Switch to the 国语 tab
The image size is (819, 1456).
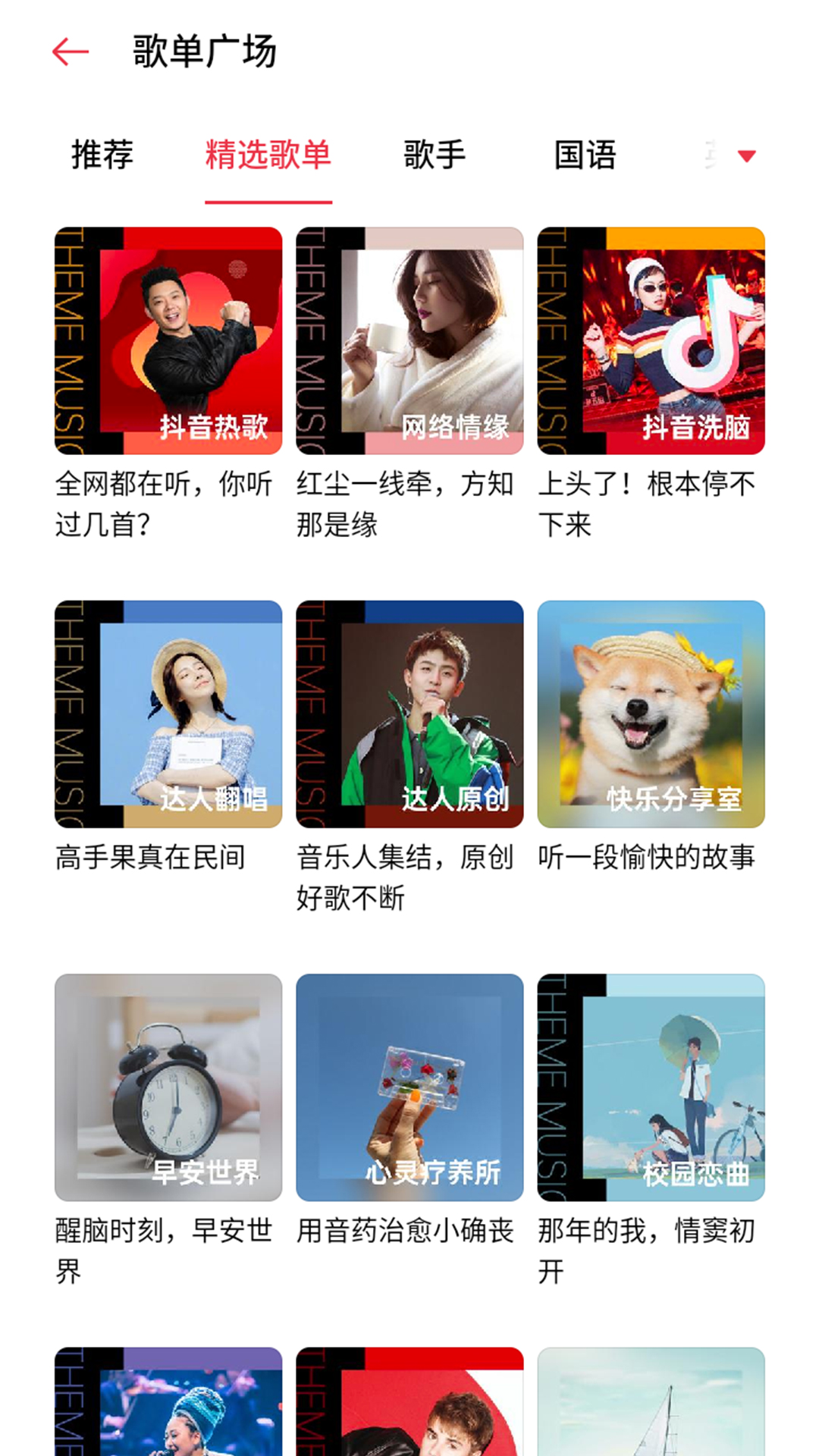click(x=585, y=155)
